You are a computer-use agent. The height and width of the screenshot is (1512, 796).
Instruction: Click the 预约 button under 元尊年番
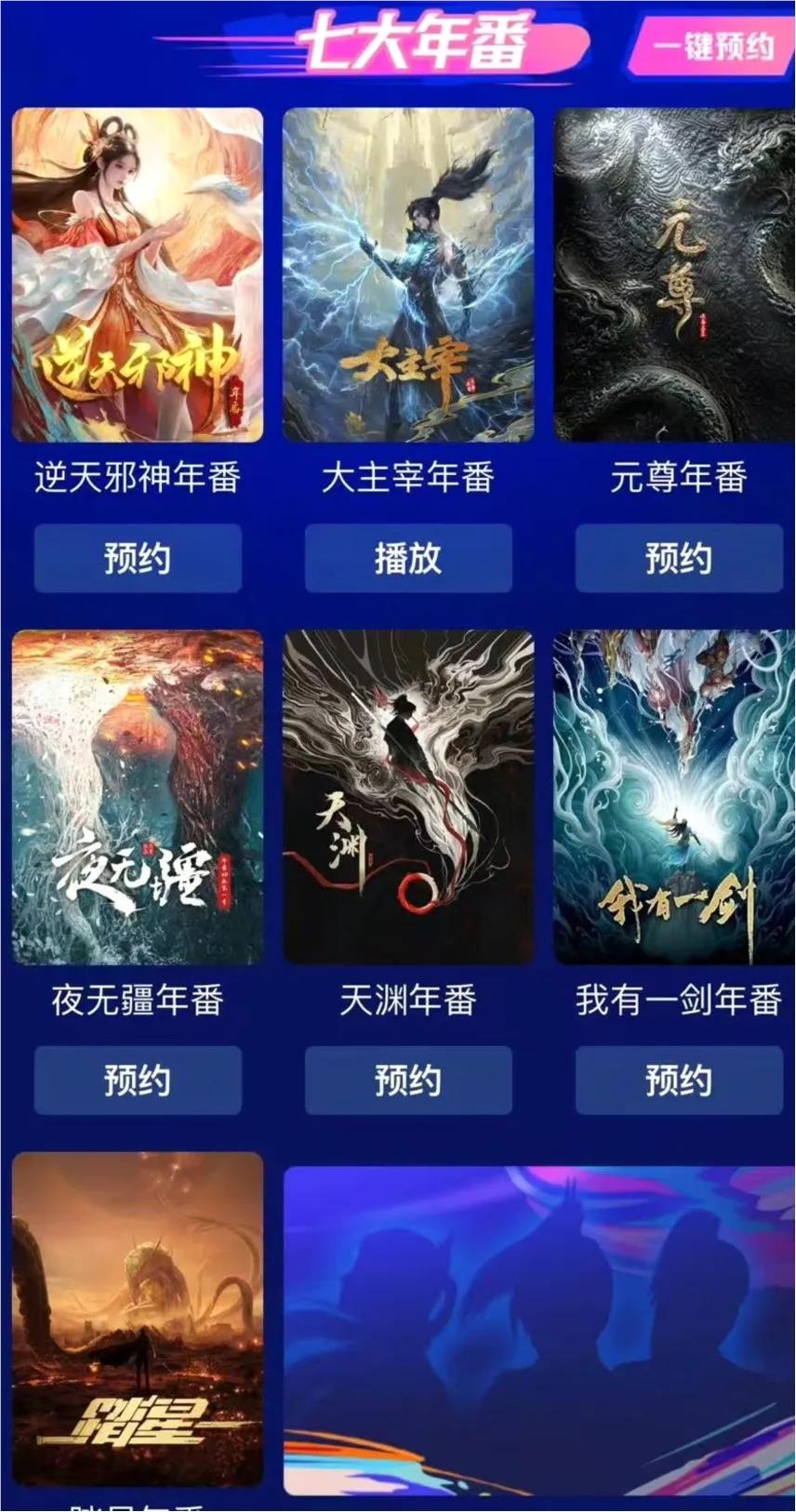(x=677, y=559)
